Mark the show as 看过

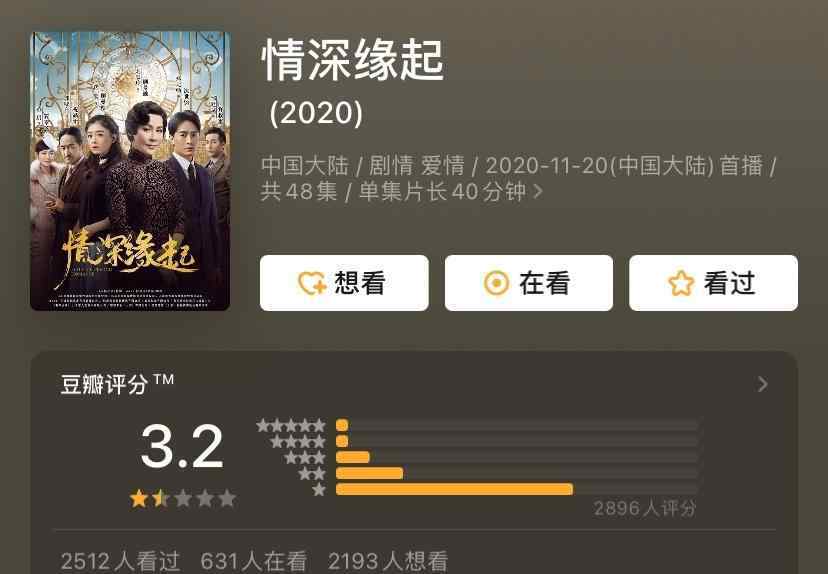click(713, 283)
